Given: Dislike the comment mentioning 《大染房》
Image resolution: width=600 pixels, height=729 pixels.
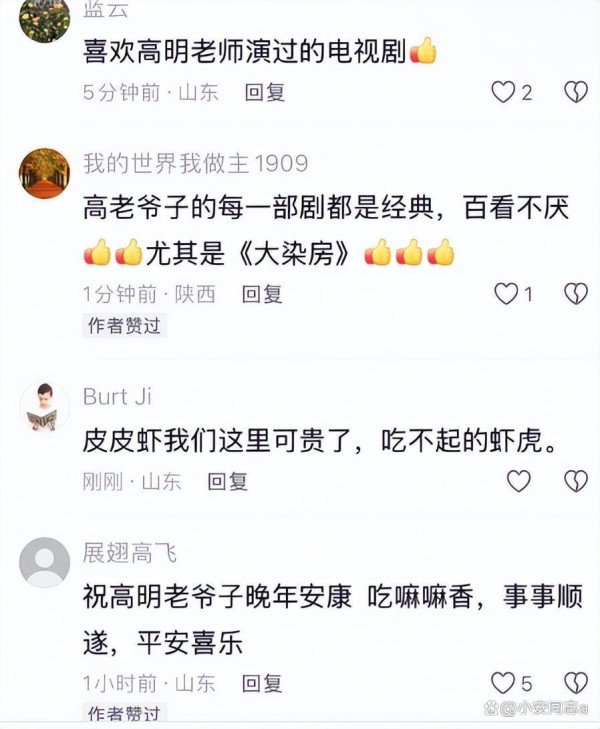Looking at the screenshot, I should 575,294.
